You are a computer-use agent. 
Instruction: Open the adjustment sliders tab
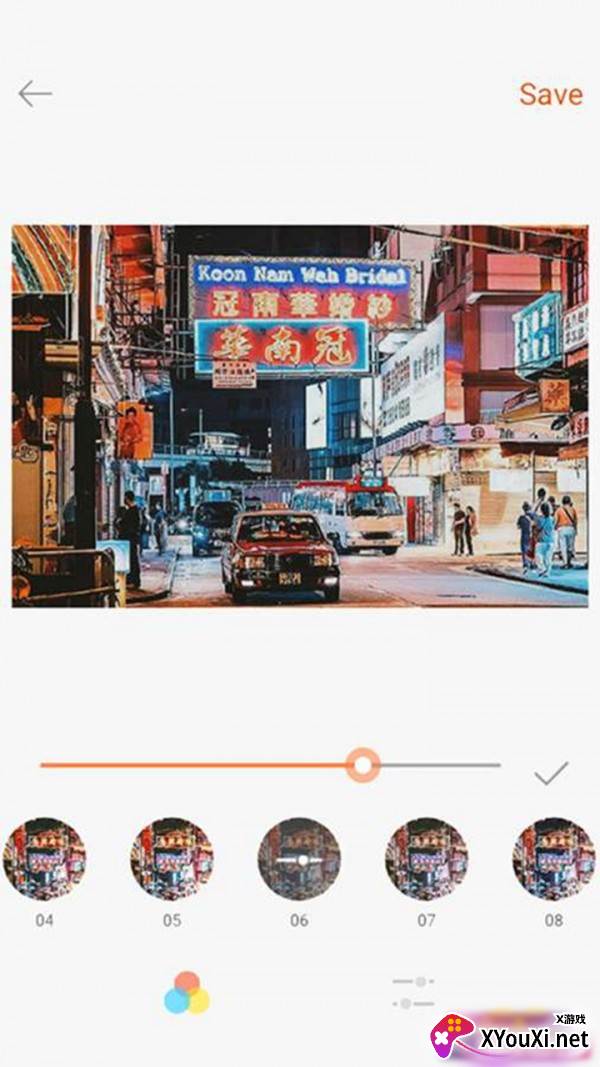(x=413, y=993)
